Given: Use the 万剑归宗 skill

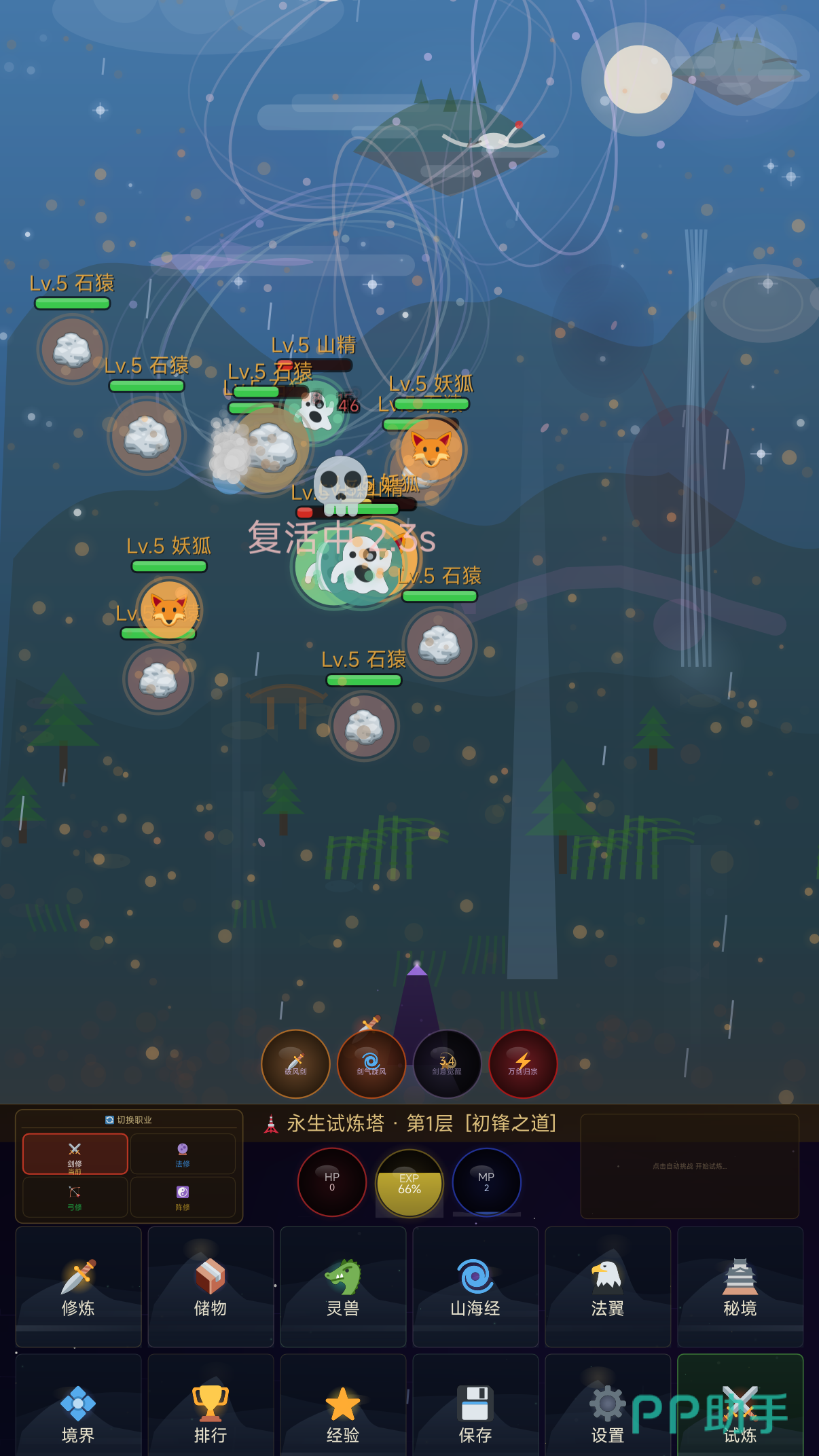Looking at the screenshot, I should [523, 1063].
